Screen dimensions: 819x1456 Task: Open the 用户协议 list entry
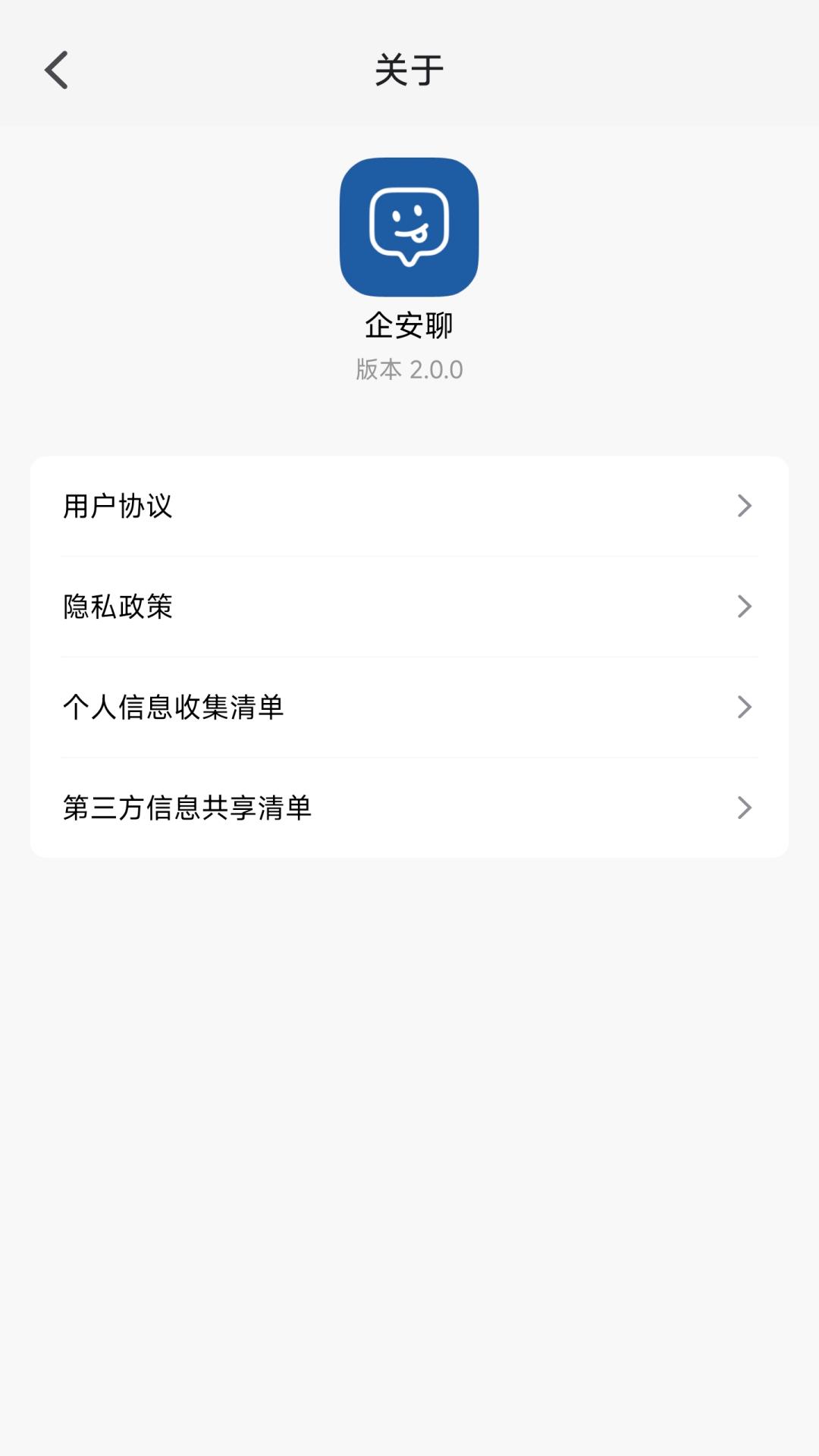click(x=303, y=506)
